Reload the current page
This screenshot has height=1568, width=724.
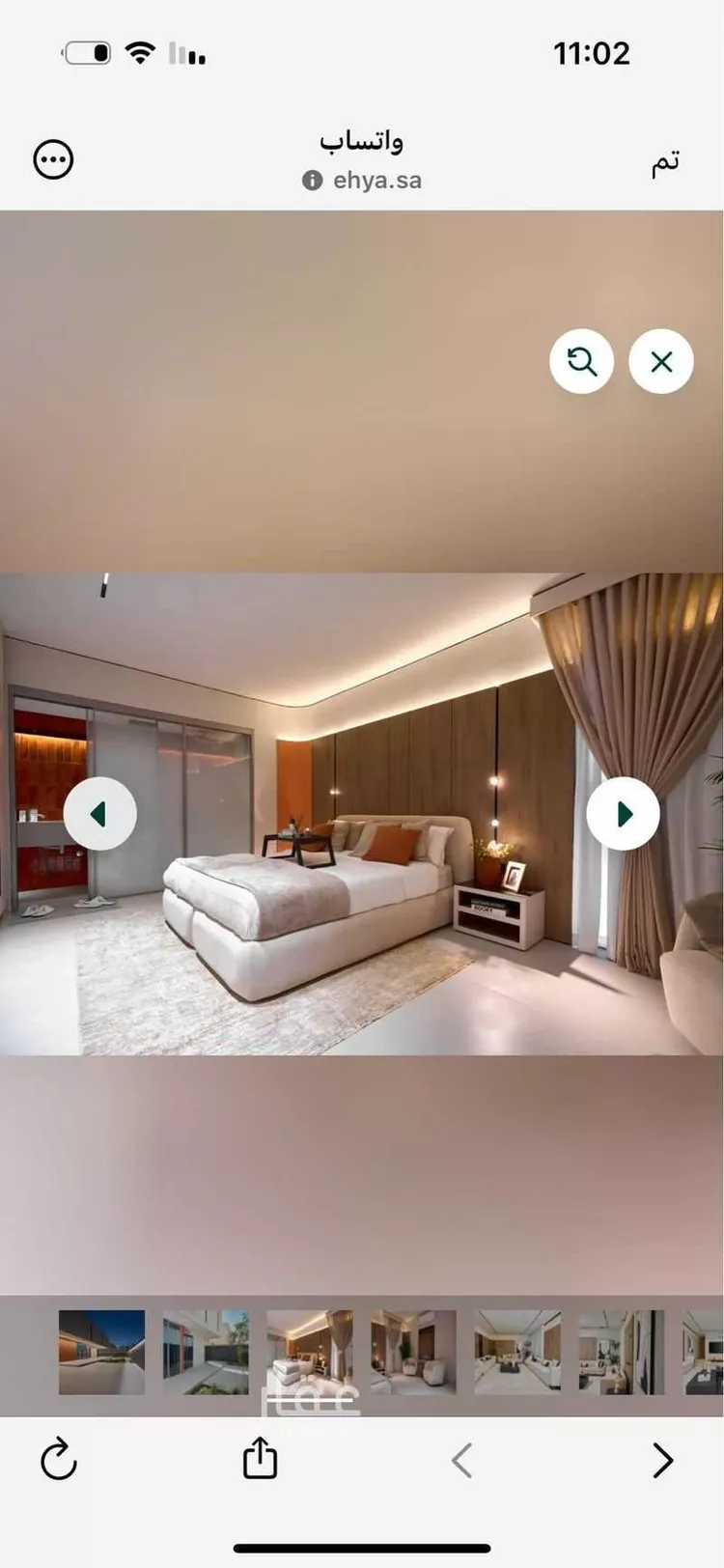coord(59,1459)
